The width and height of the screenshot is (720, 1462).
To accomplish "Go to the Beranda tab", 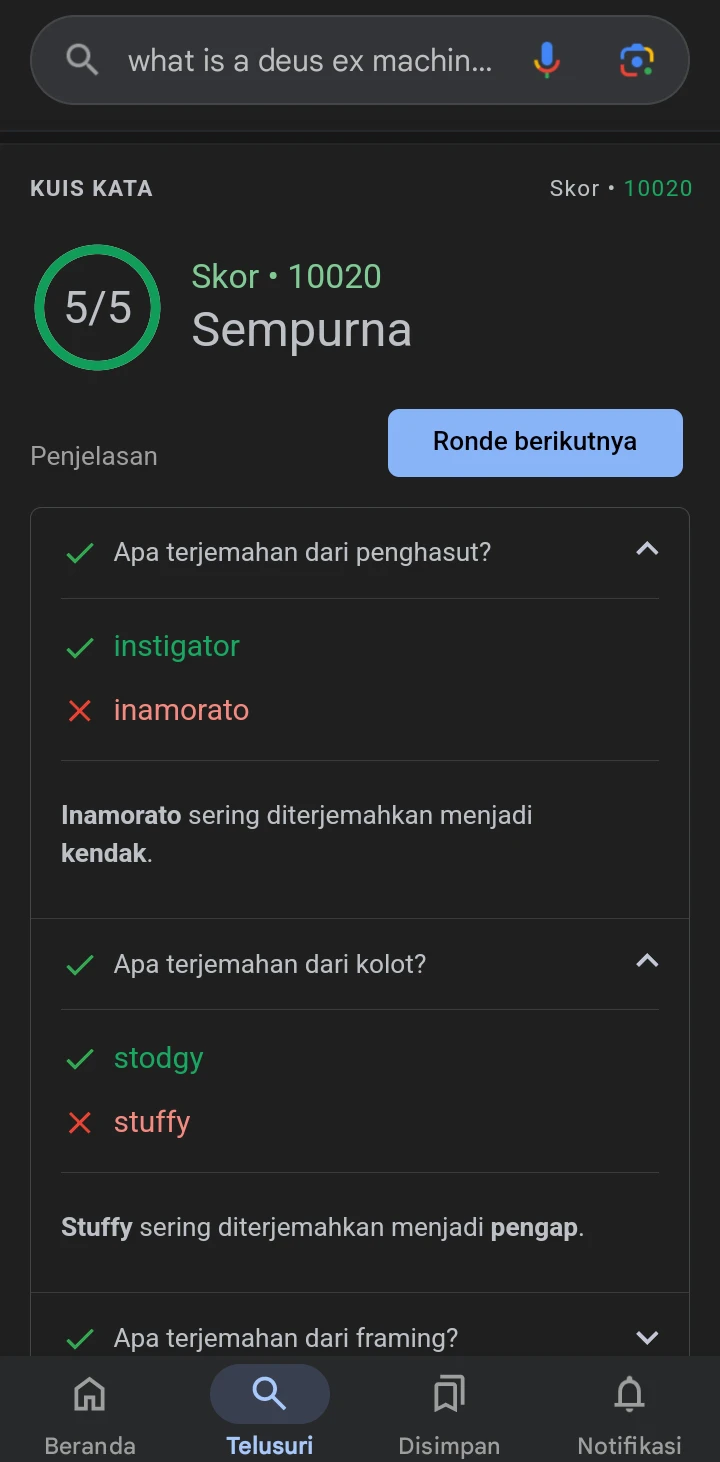I will pyautogui.click(x=90, y=1410).
